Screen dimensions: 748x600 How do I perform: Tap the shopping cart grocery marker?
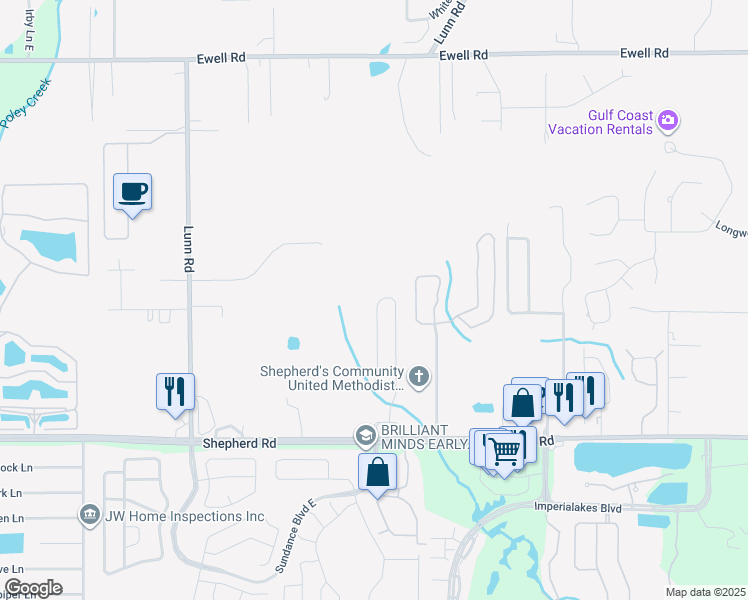click(x=504, y=451)
